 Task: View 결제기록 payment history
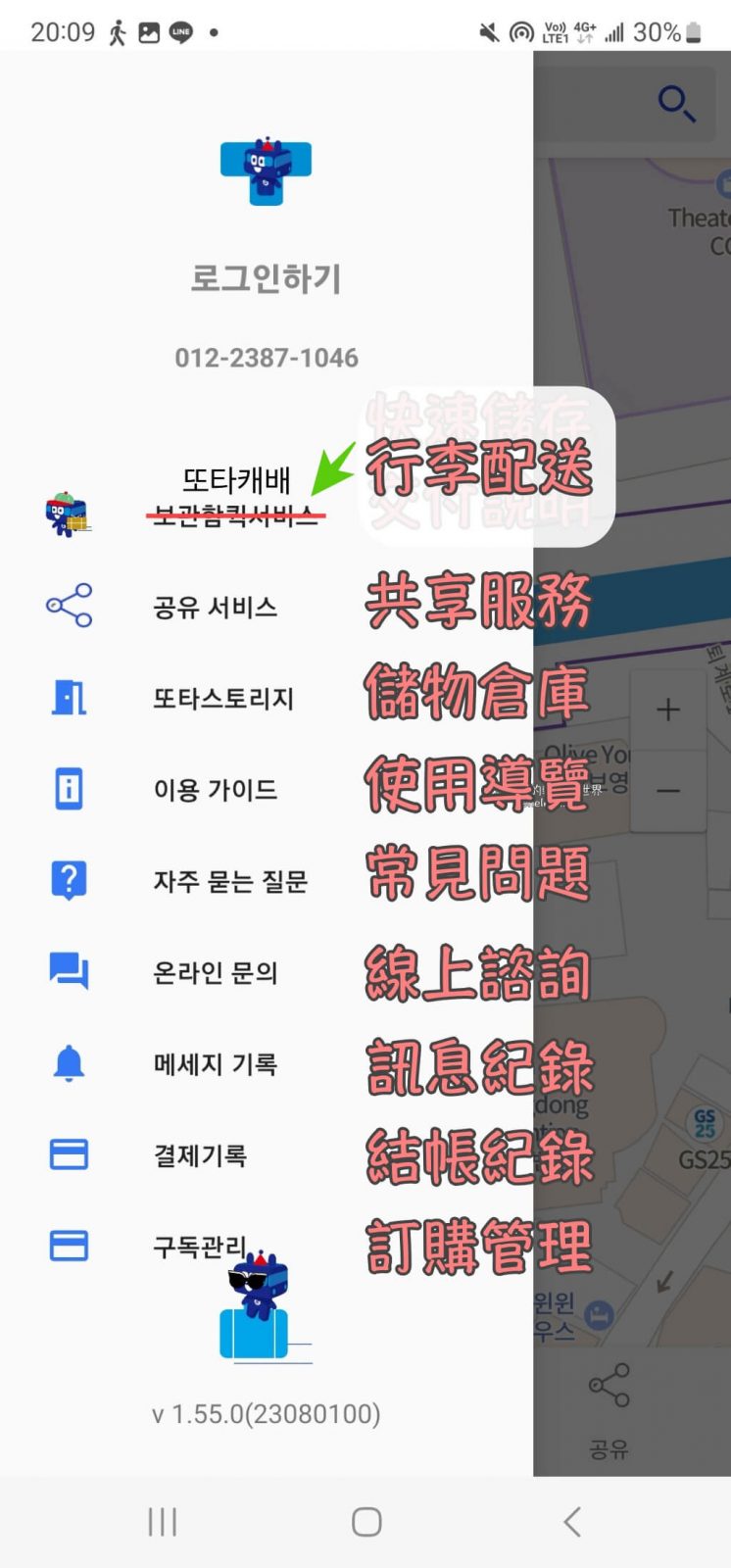tap(199, 1155)
